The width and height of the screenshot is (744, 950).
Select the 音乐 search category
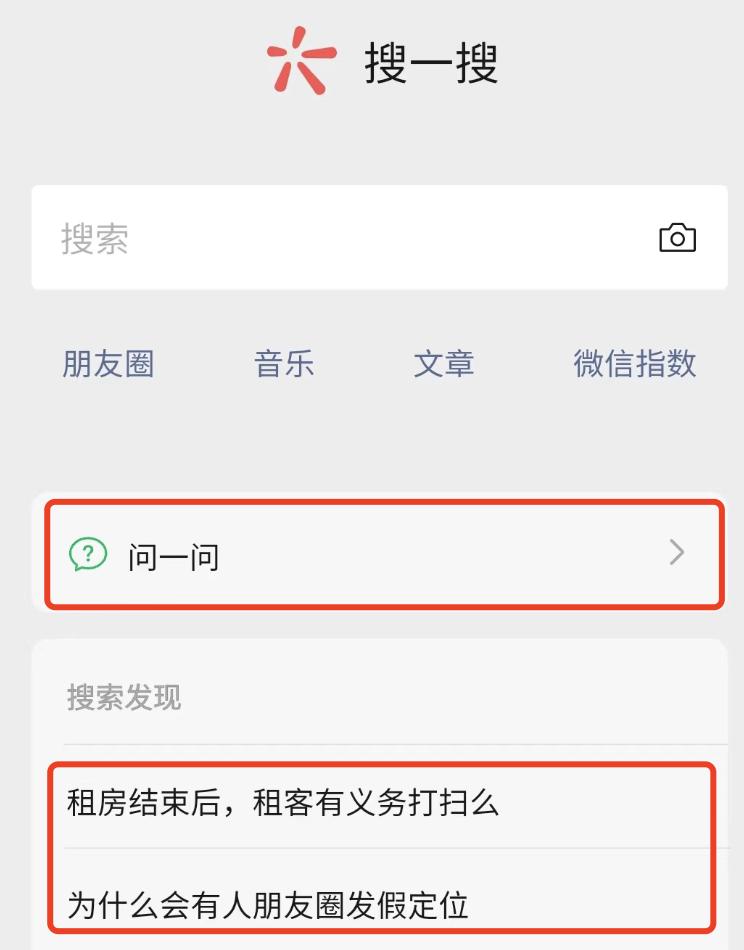[284, 363]
